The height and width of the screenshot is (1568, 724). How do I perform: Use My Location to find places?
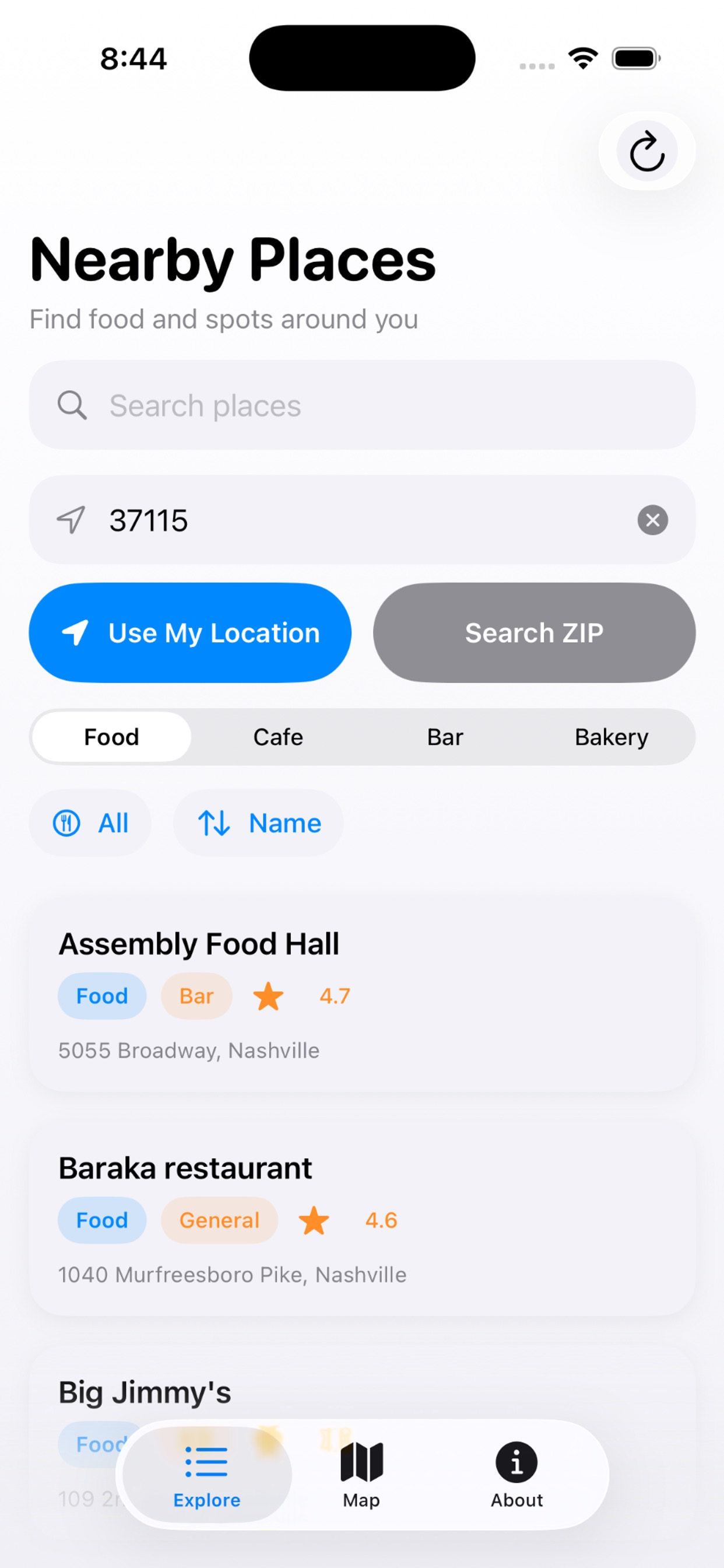[x=190, y=632]
